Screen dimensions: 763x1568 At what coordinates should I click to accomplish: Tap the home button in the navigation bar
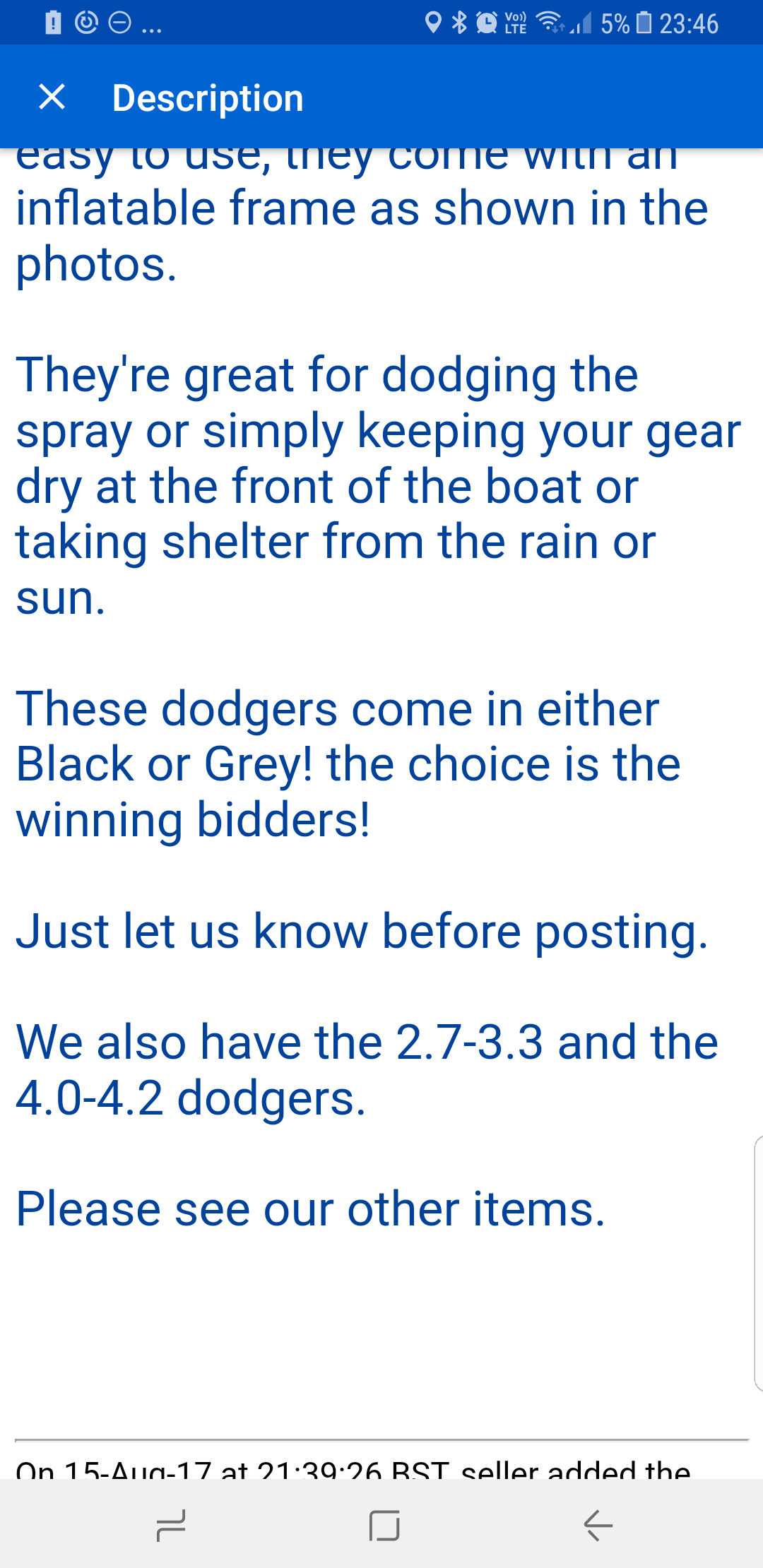(x=384, y=1526)
